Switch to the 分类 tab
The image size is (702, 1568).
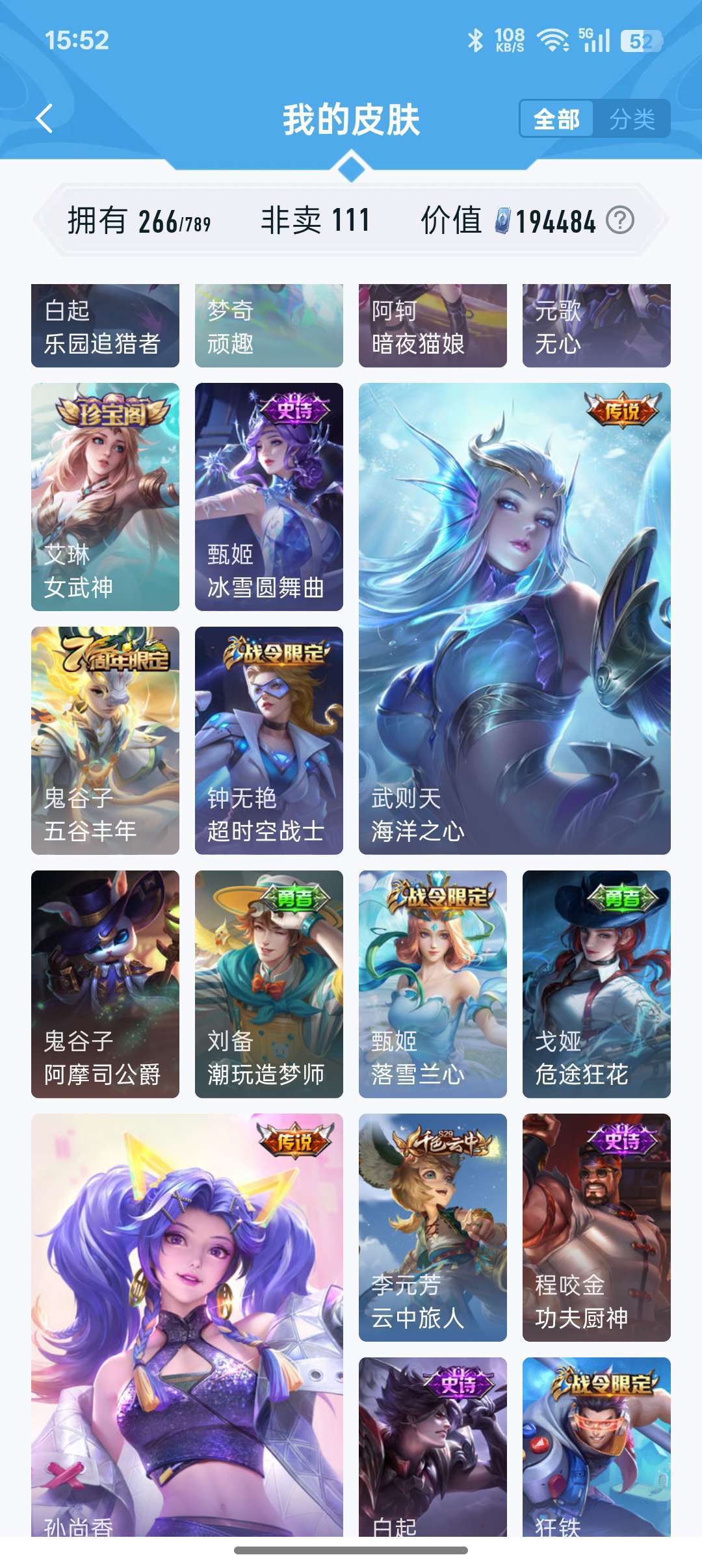tap(632, 119)
